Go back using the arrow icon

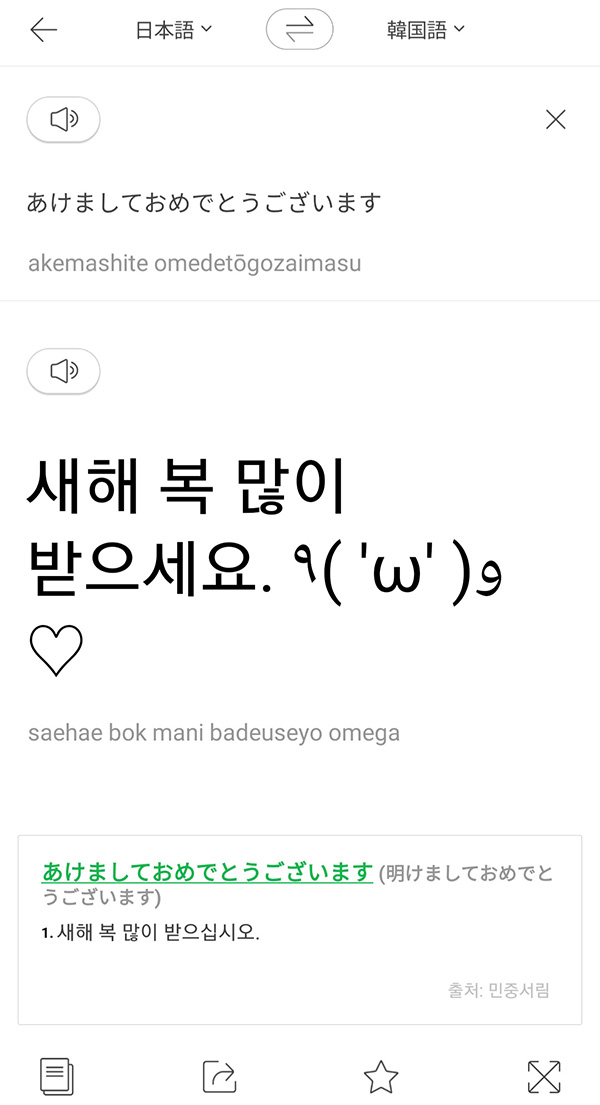point(44,30)
